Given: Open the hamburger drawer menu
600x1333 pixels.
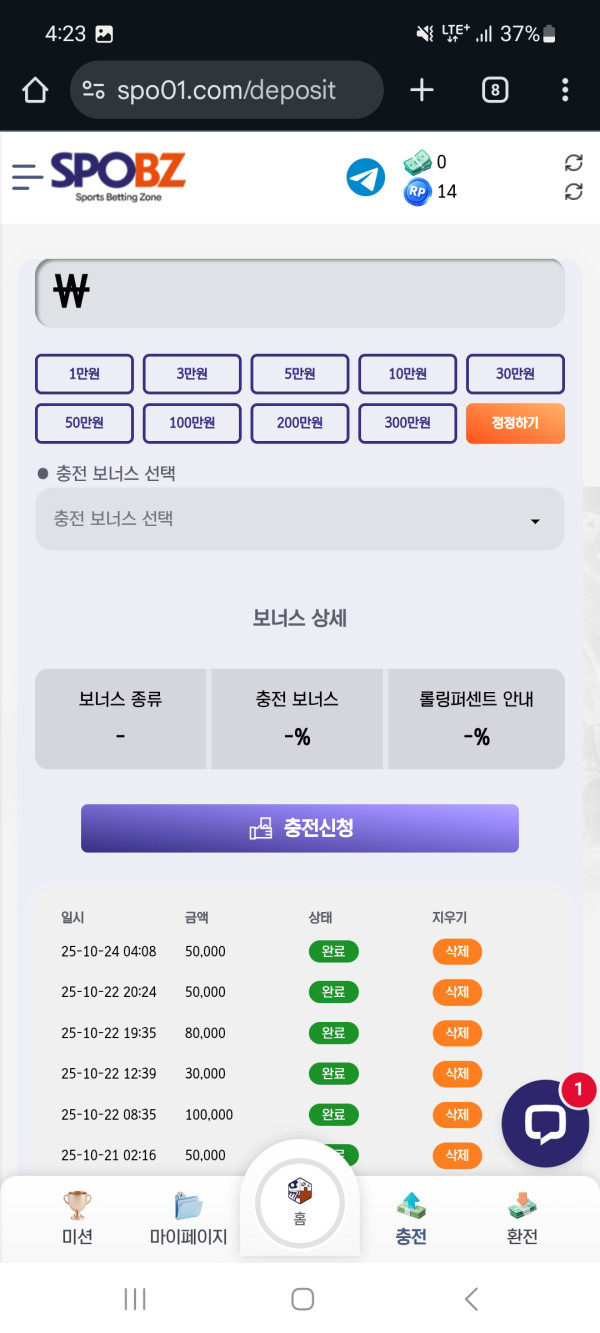Looking at the screenshot, I should [x=27, y=177].
